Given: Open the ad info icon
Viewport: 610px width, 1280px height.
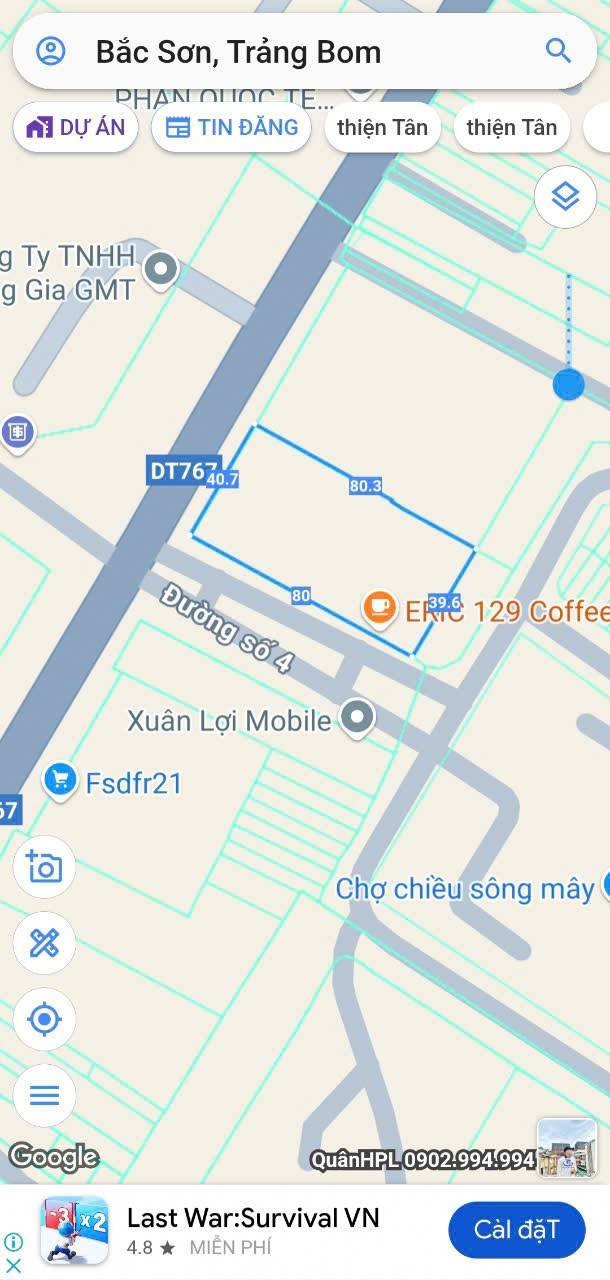Looking at the screenshot, I should point(13,1242).
